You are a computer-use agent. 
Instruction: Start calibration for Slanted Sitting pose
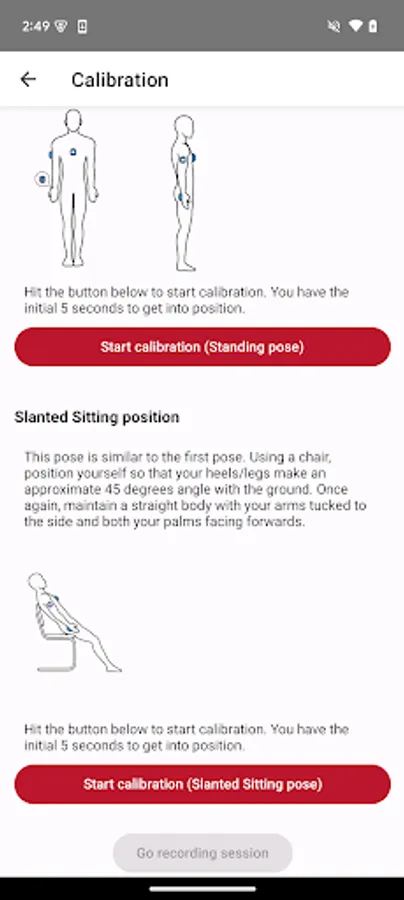tap(202, 784)
